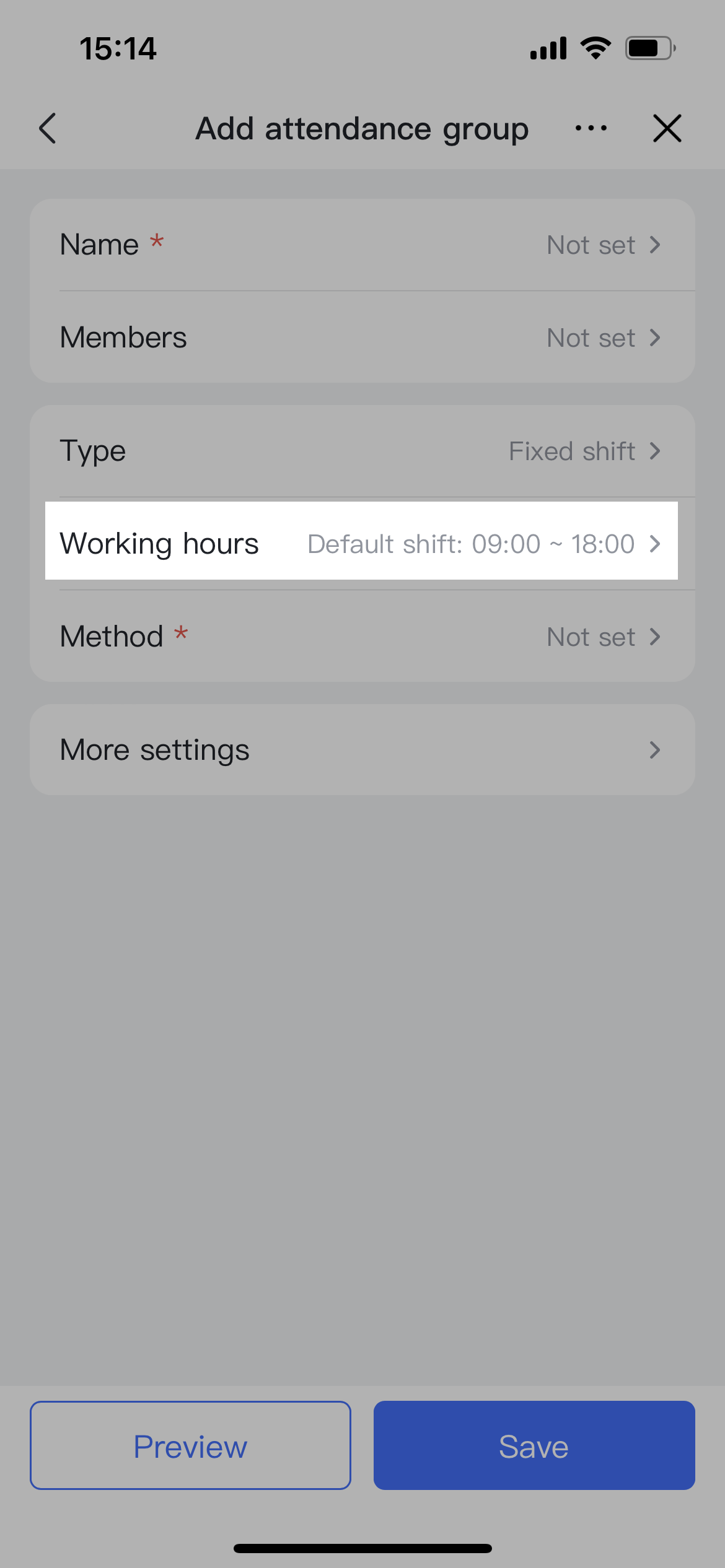Close the Add attendance group page

click(x=667, y=128)
